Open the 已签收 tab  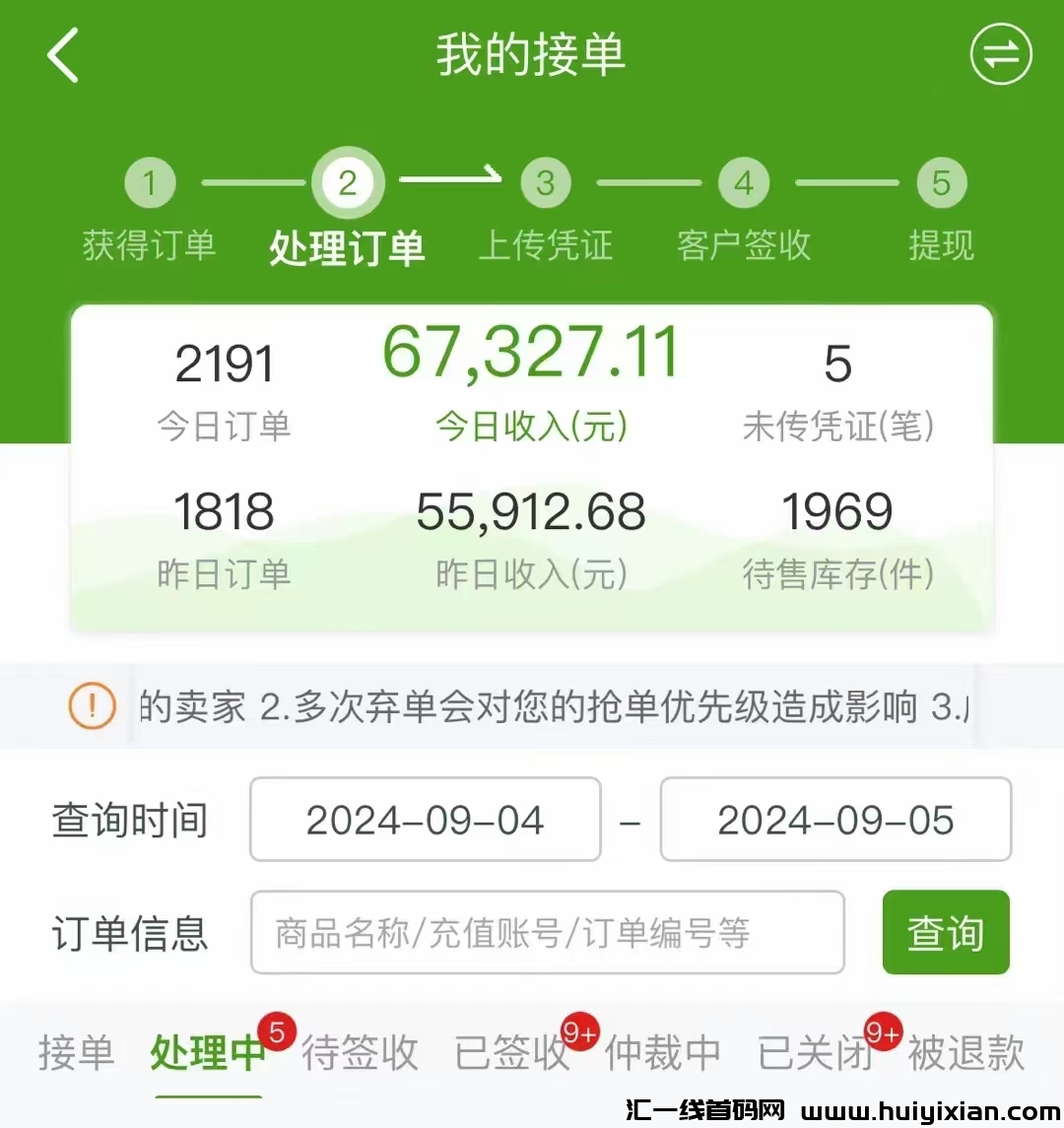point(512,1053)
